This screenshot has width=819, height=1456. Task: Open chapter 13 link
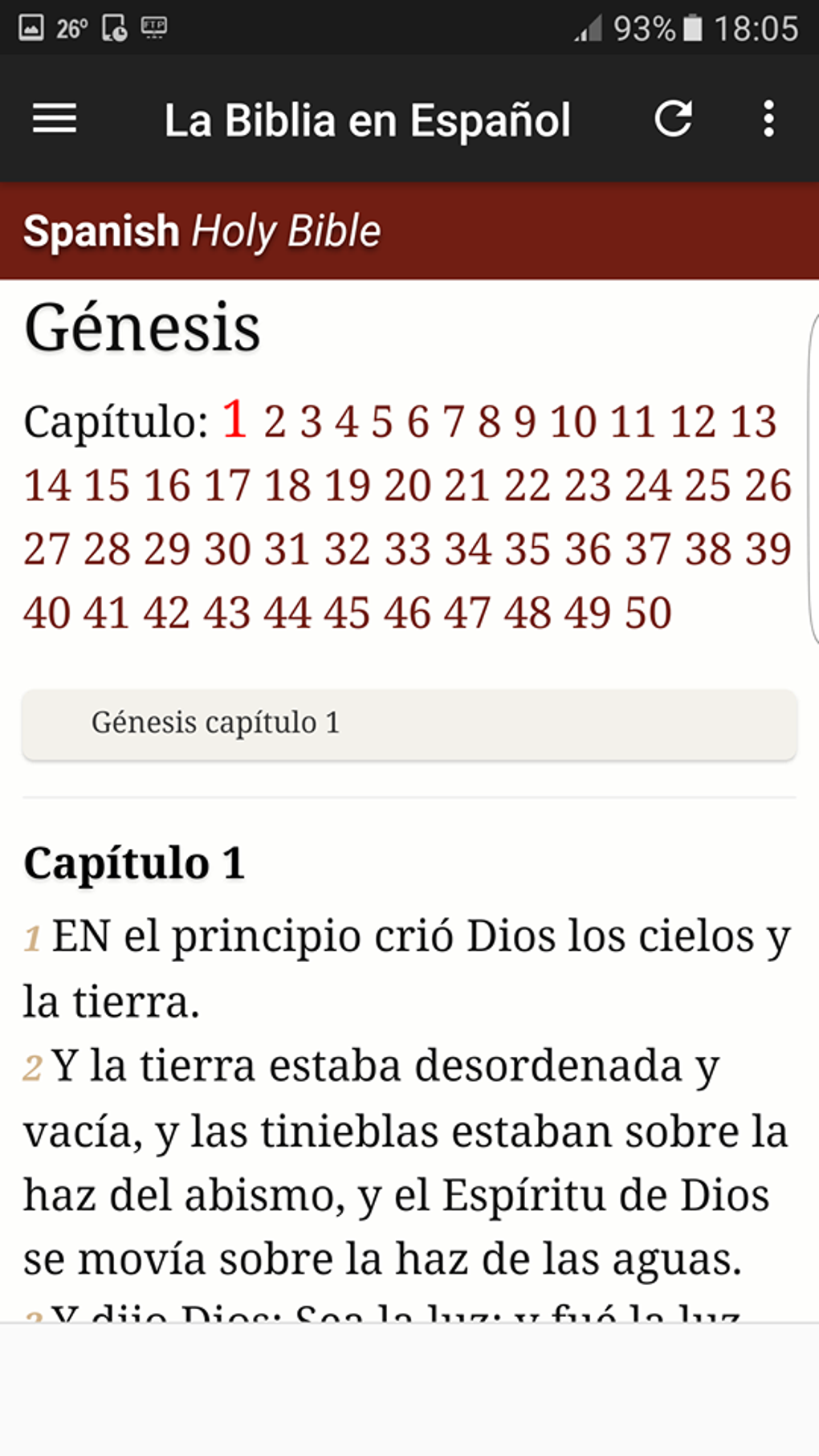pos(754,422)
